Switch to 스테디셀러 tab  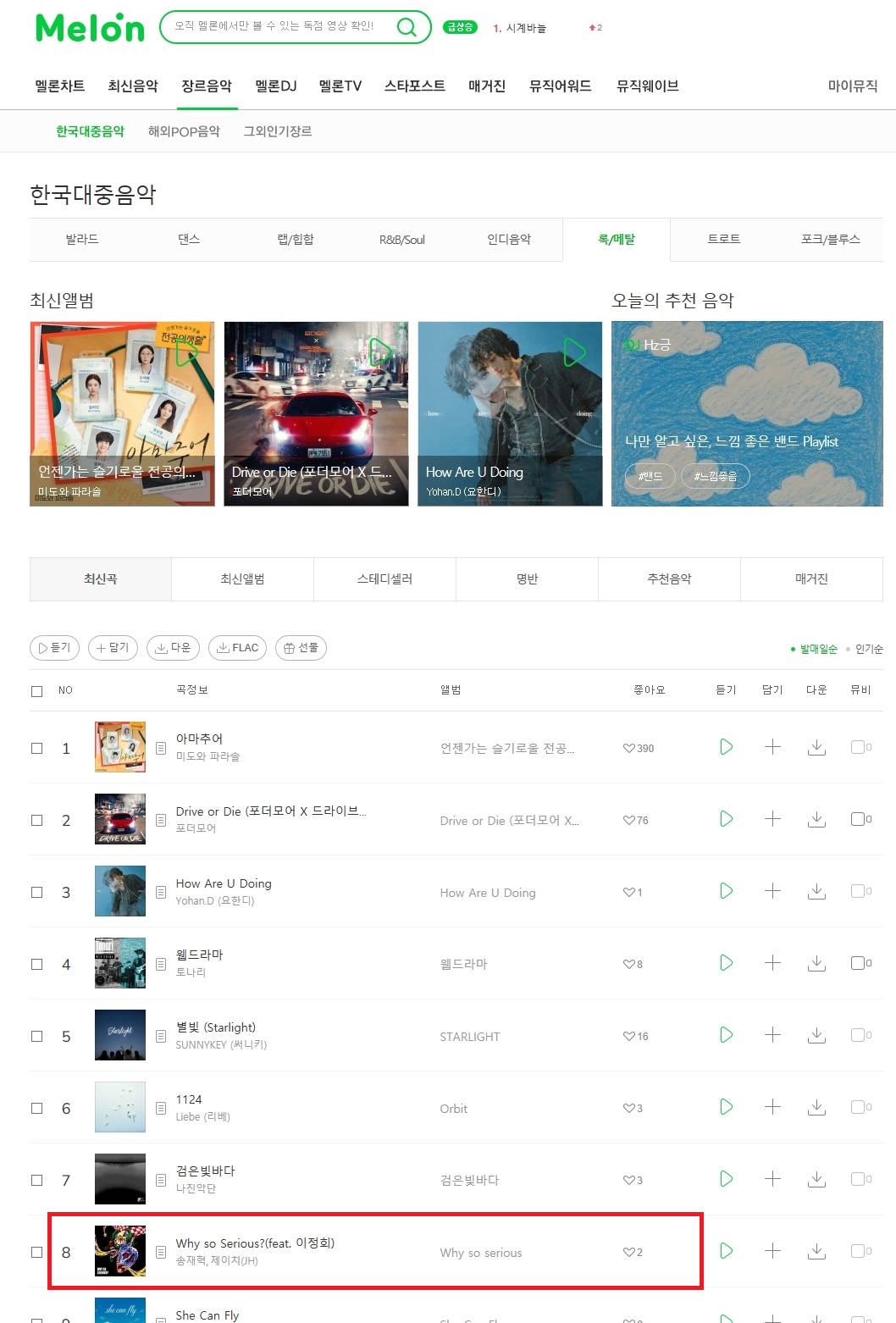384,579
